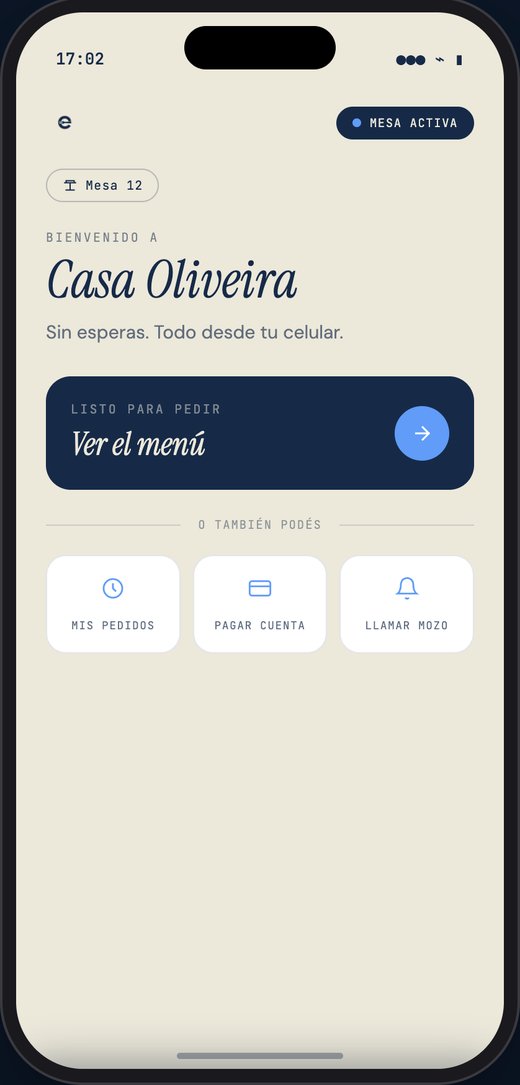The height and width of the screenshot is (1085, 520).
Task: Open Mis Pedidos
Action: pyautogui.click(x=113, y=604)
